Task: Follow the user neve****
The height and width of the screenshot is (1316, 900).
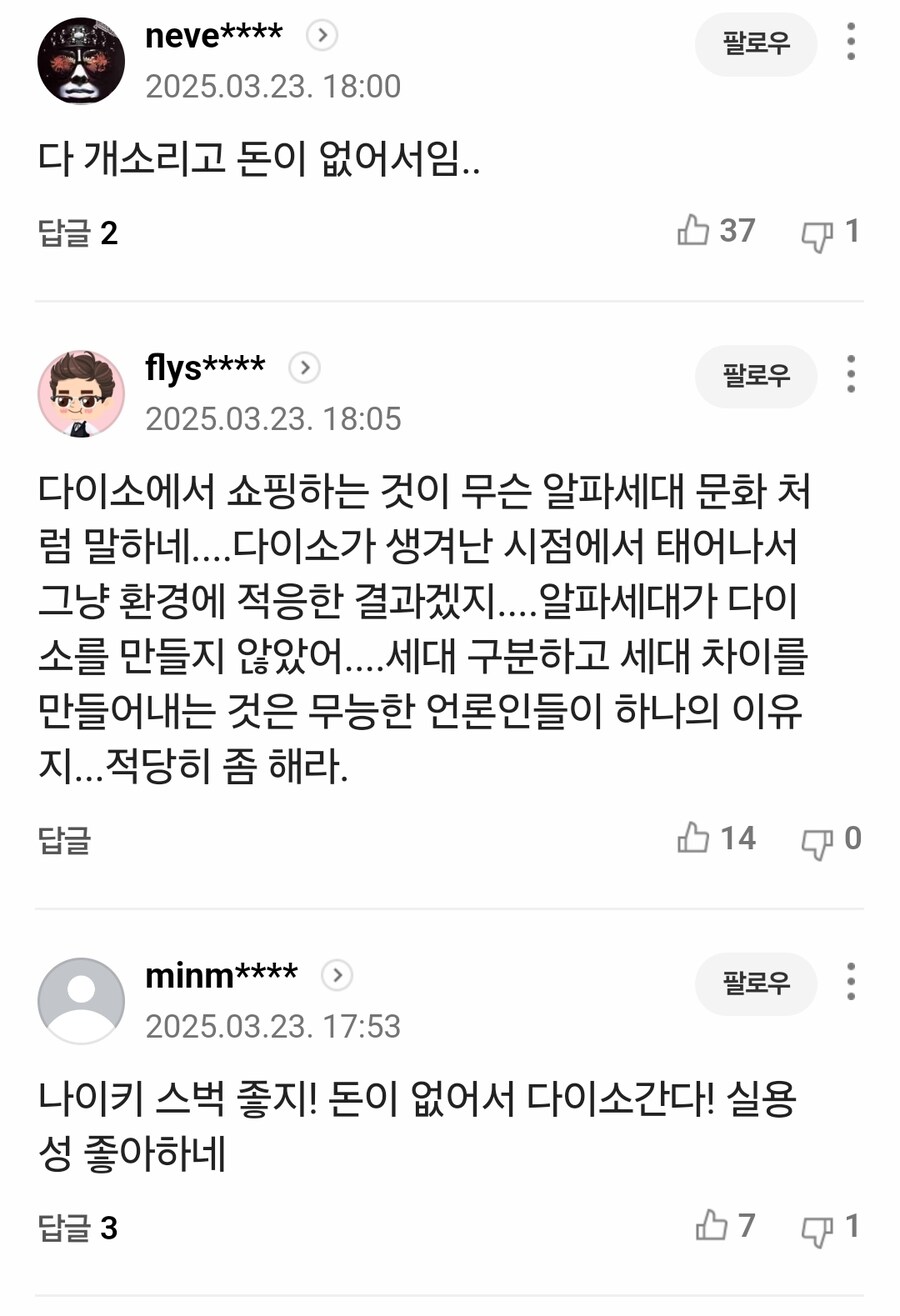Action: point(755,44)
